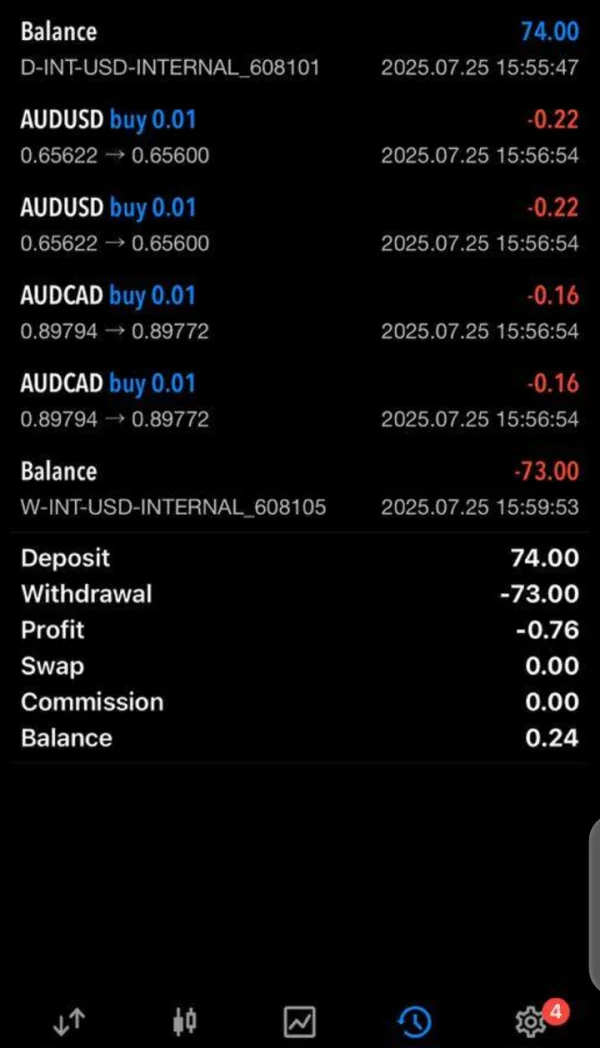The width and height of the screenshot is (600, 1048).
Task: Open Settings gear with badge 4
Action: tap(530, 1021)
